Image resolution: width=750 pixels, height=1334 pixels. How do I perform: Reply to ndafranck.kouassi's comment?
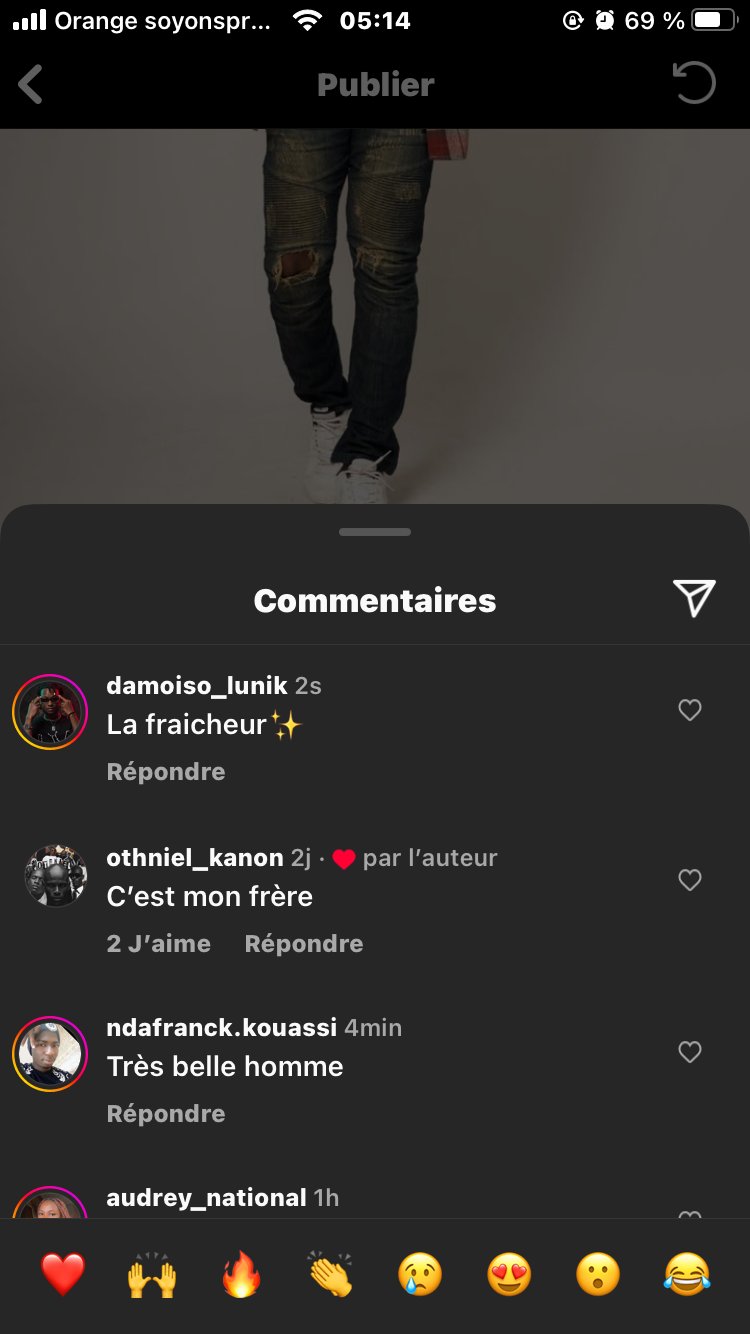click(x=166, y=1114)
